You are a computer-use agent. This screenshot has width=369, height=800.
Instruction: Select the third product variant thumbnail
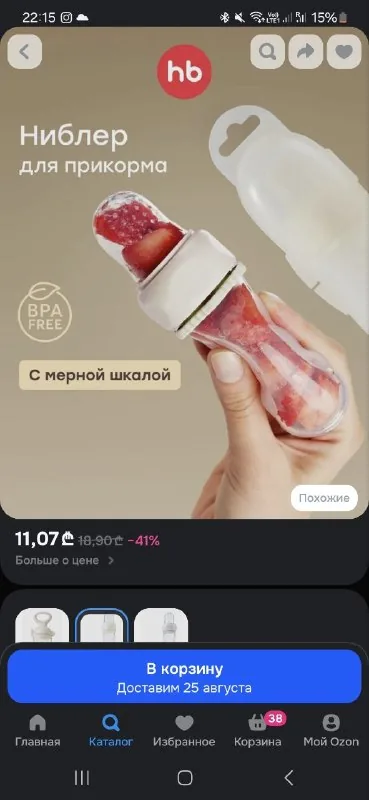pos(161,625)
